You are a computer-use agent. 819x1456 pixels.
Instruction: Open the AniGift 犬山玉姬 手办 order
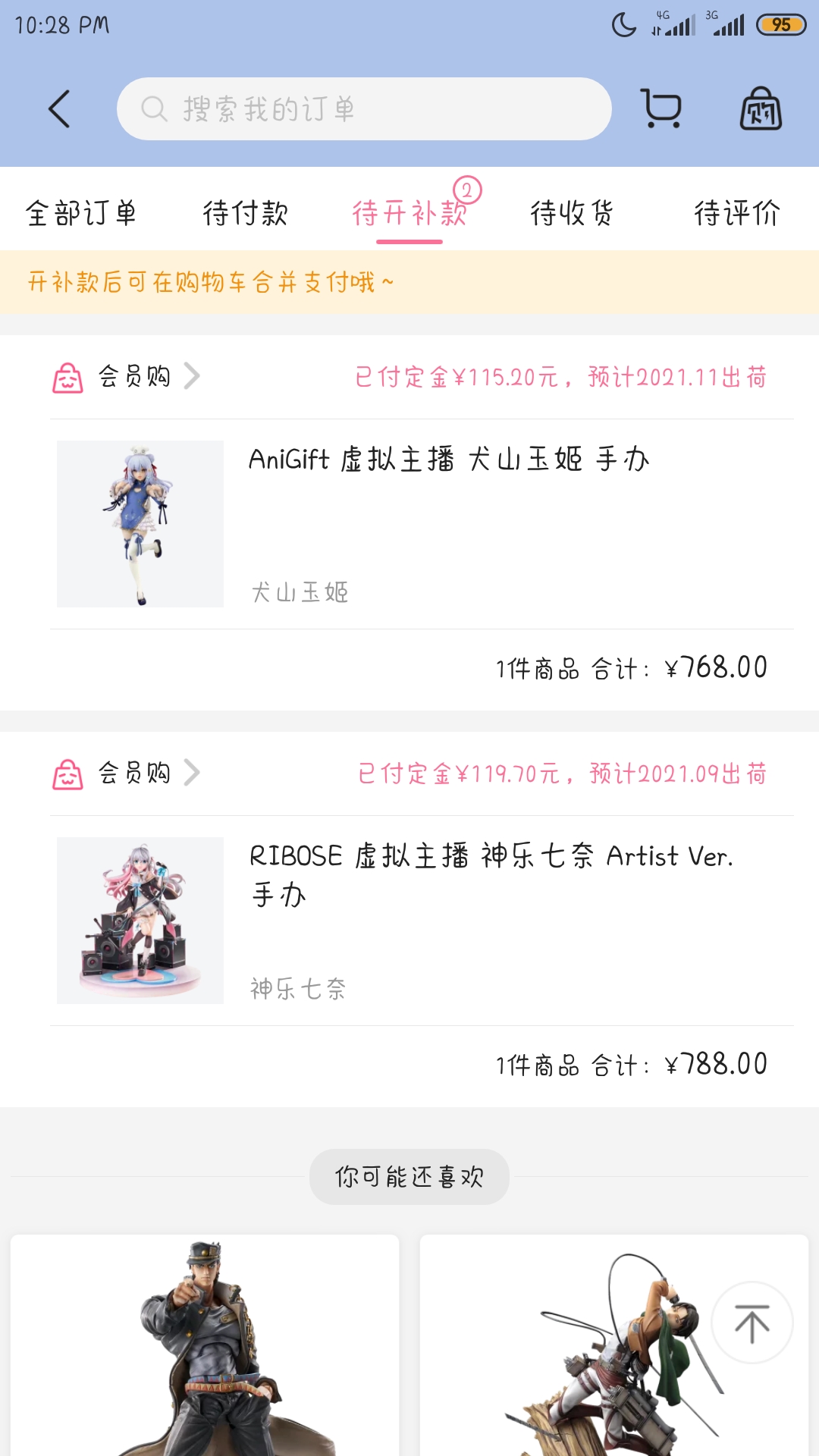point(447,523)
